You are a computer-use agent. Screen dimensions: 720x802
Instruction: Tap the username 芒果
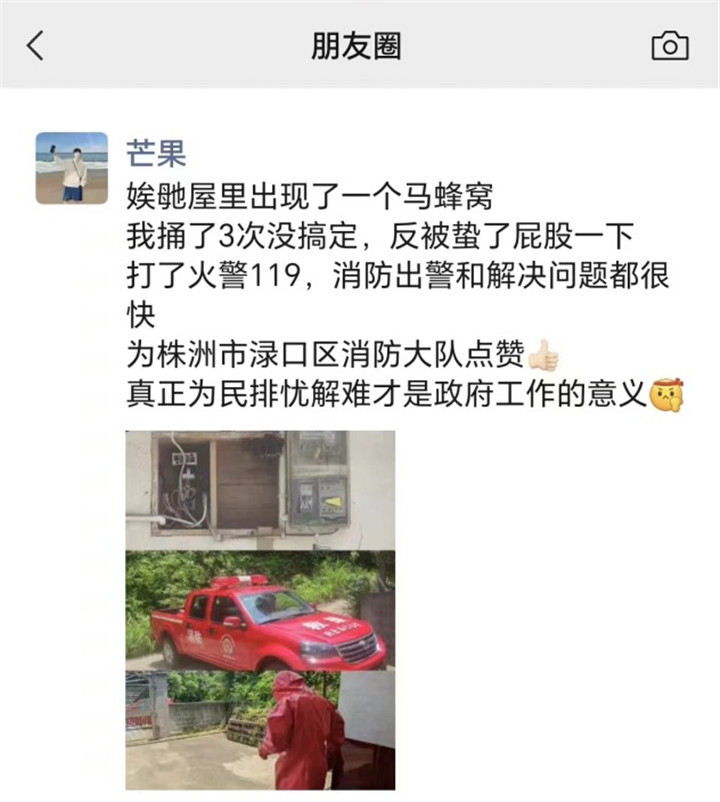click(155, 153)
